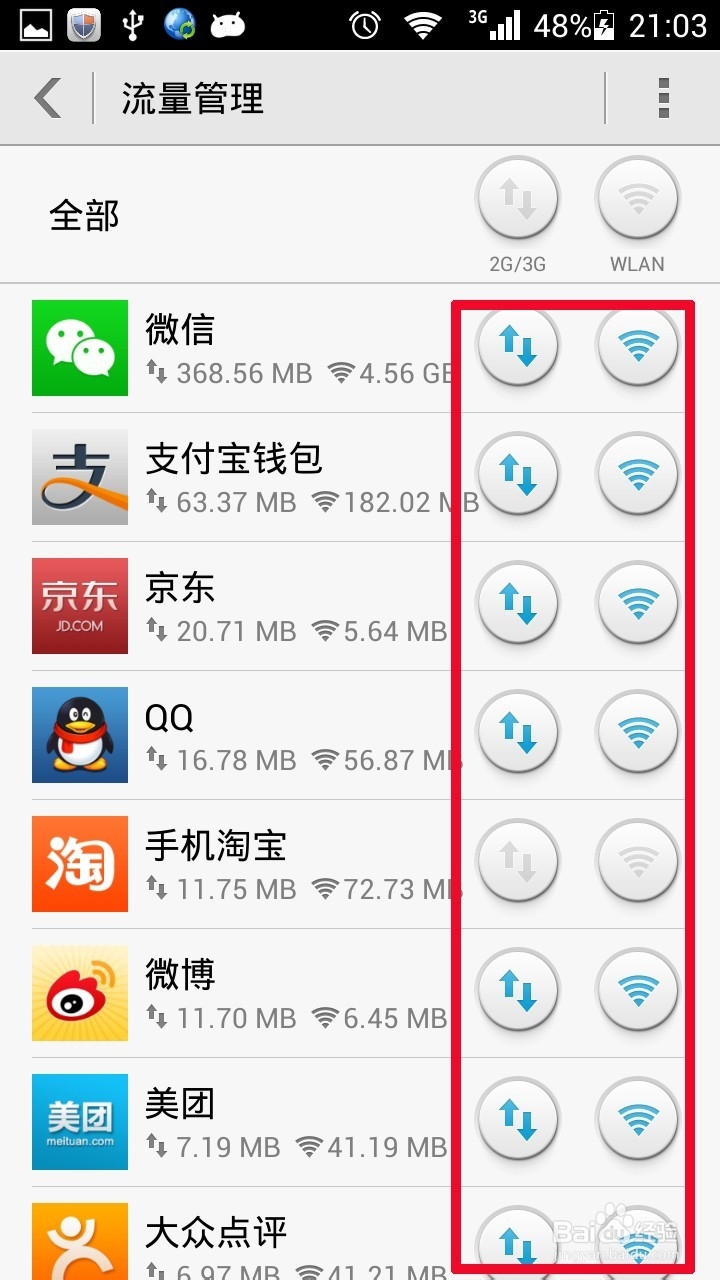Screen dimensions: 720x1280
Task: Tap the Meituan app icon
Action: (x=80, y=1120)
